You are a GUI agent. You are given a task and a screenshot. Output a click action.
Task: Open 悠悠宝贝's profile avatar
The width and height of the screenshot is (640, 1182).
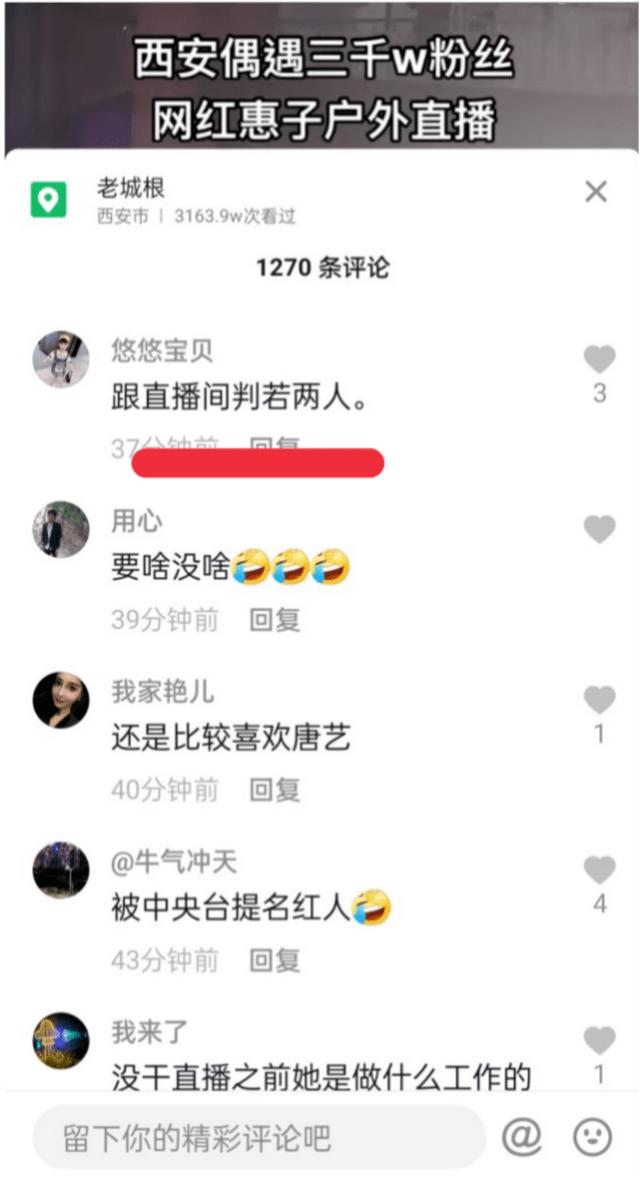pos(61,359)
